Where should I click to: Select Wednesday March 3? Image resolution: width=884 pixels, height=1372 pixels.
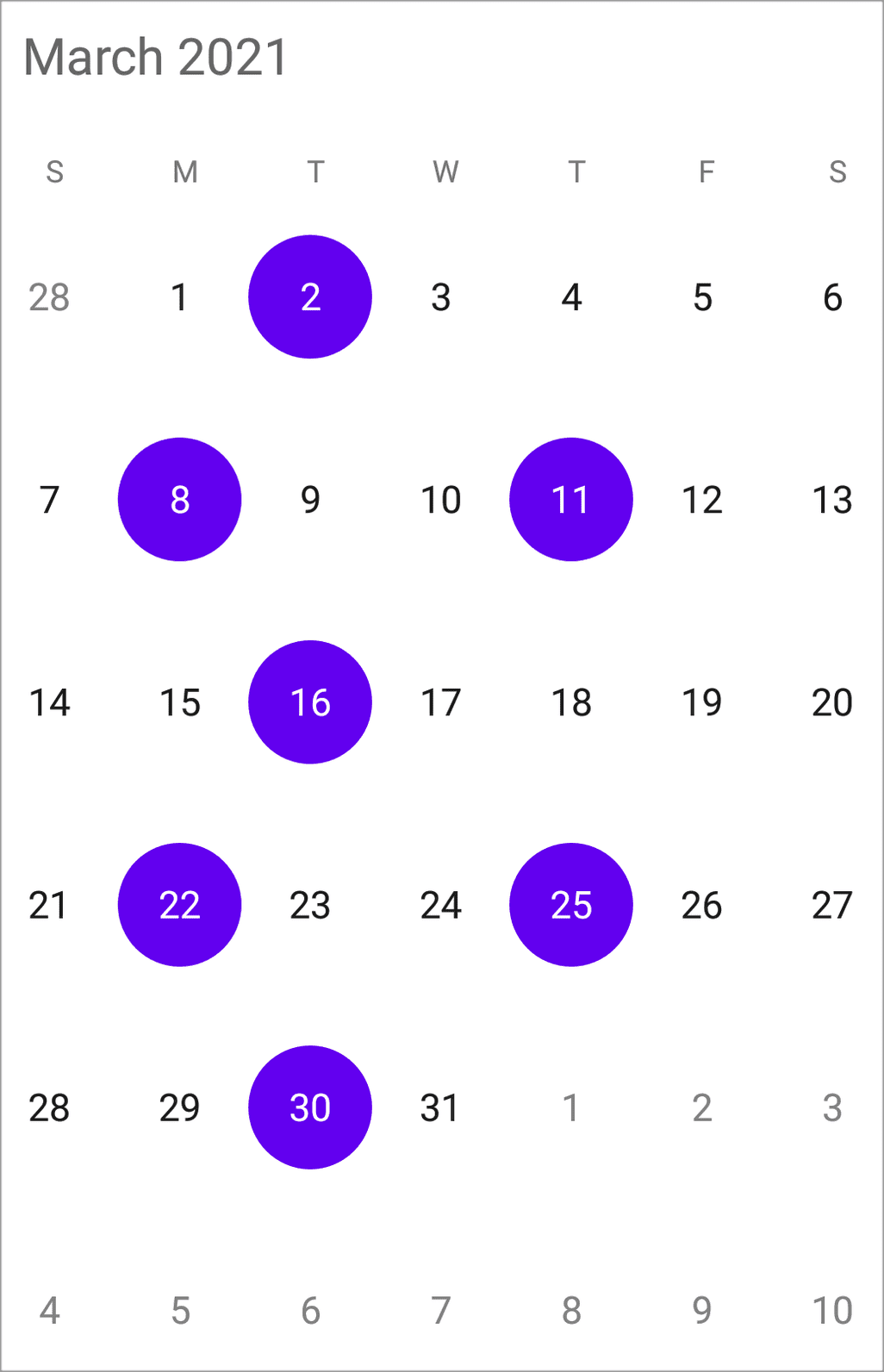pos(440,297)
